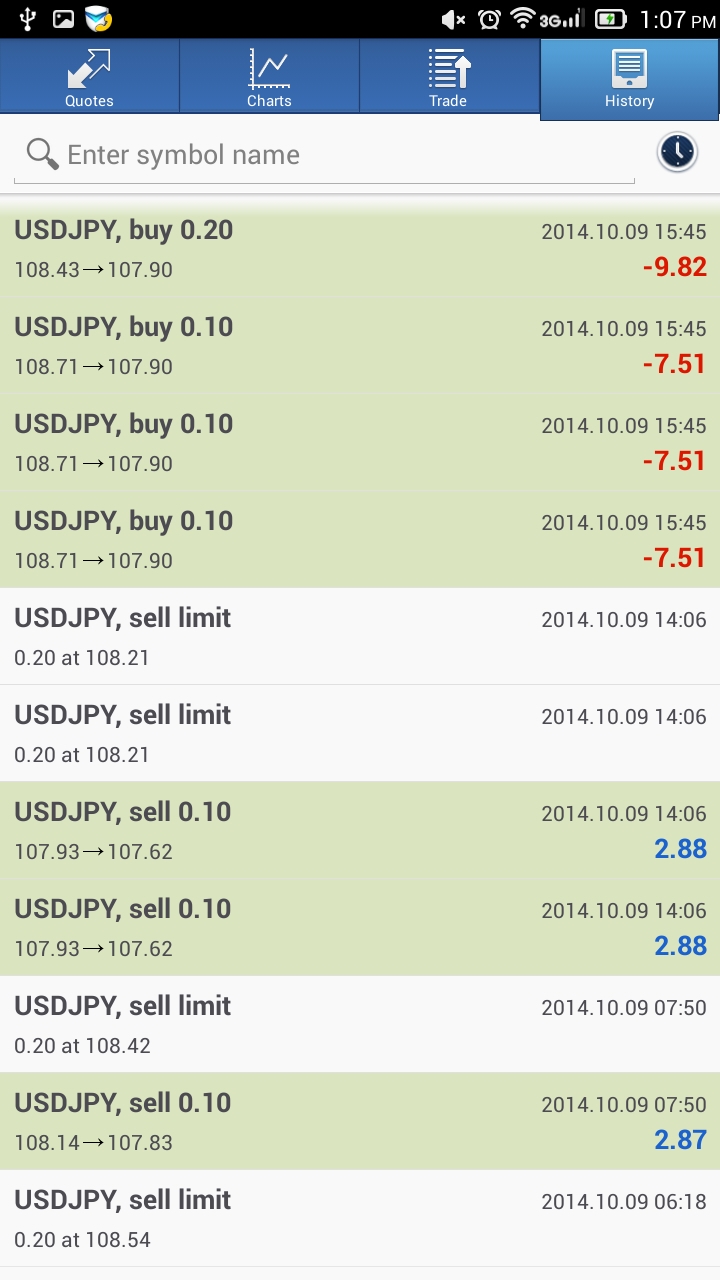Screen dimensions: 720x1280
Task: Tap the Enter symbol name search field
Action: pos(325,155)
